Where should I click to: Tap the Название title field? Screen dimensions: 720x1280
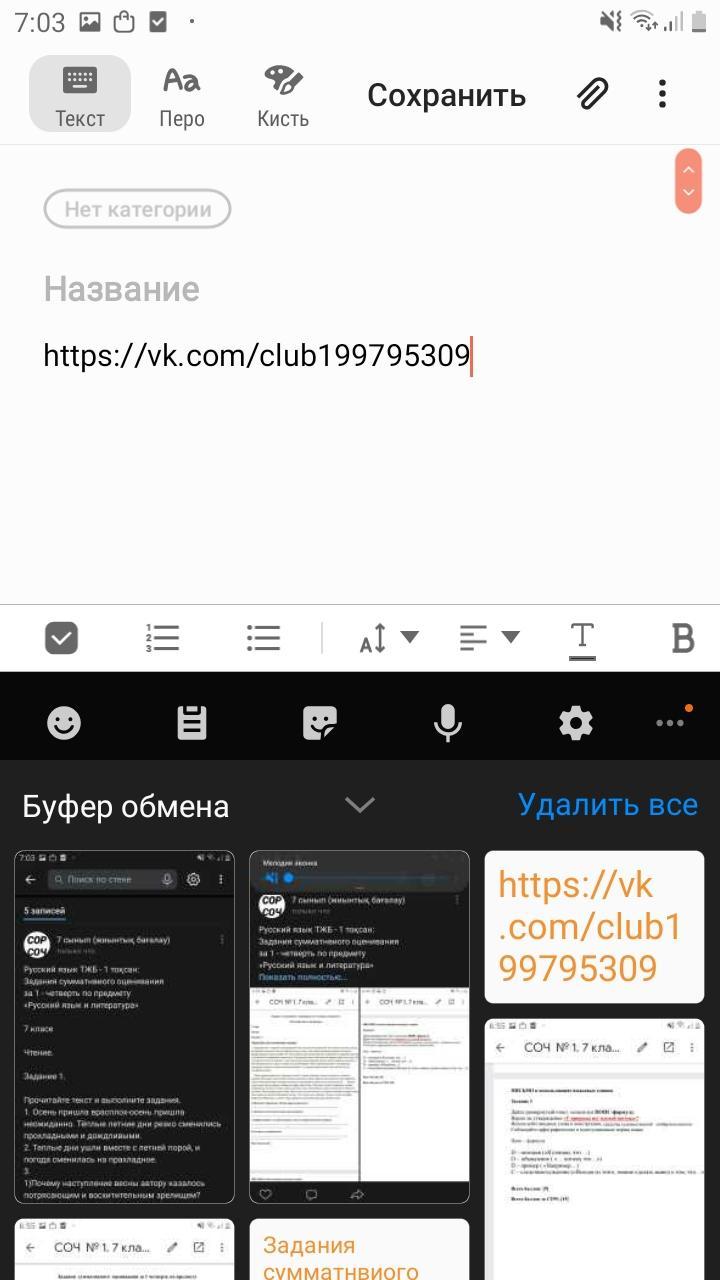click(x=122, y=289)
